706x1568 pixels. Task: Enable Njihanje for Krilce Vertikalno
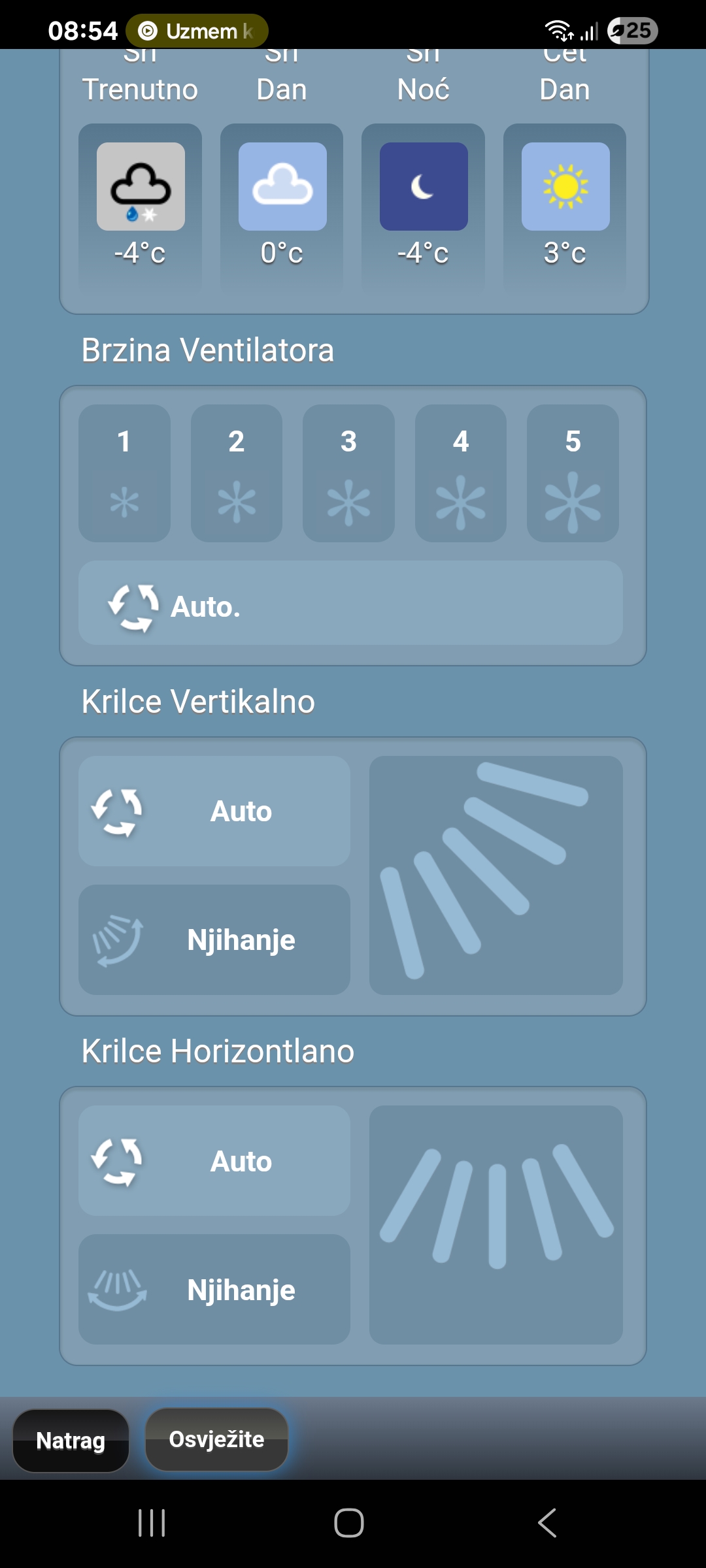point(214,940)
